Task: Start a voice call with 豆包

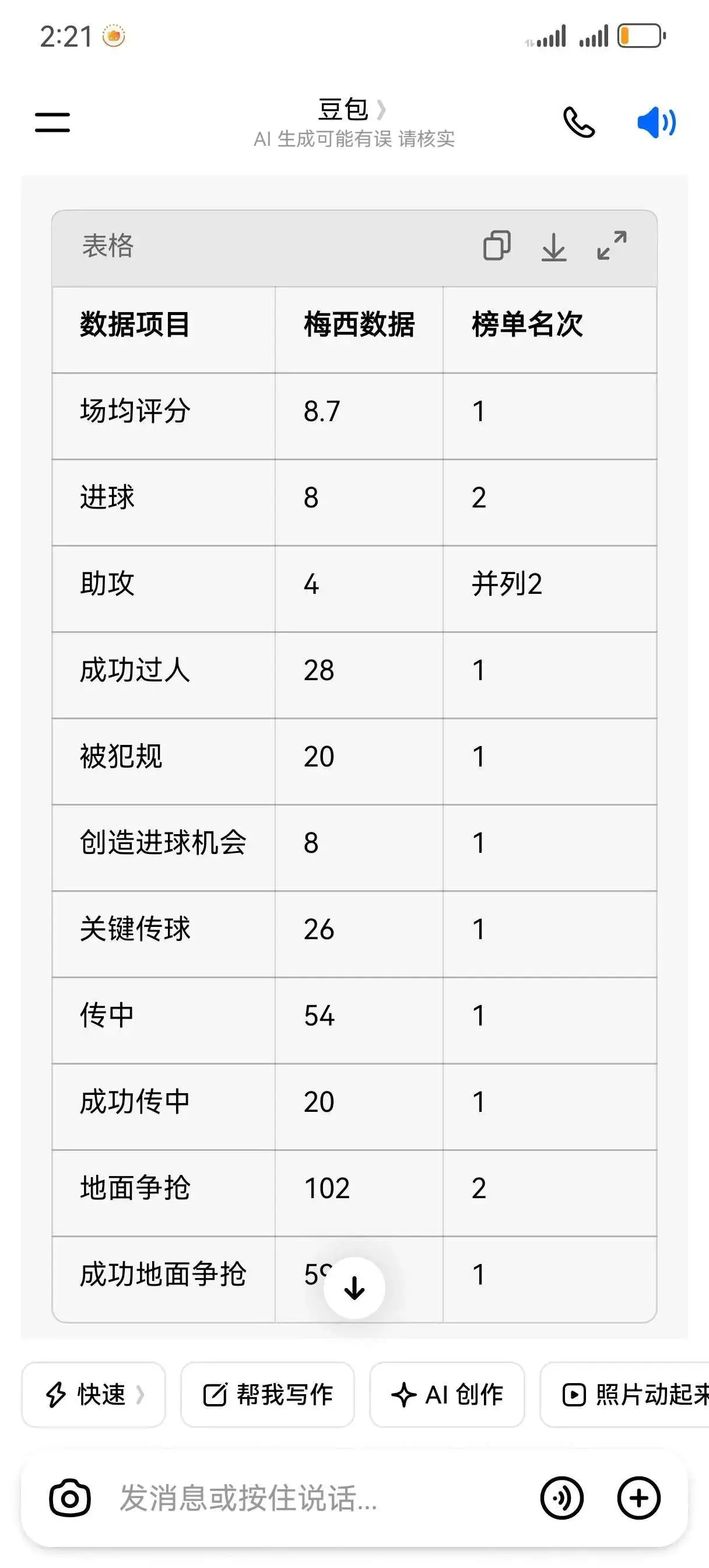Action: point(579,123)
